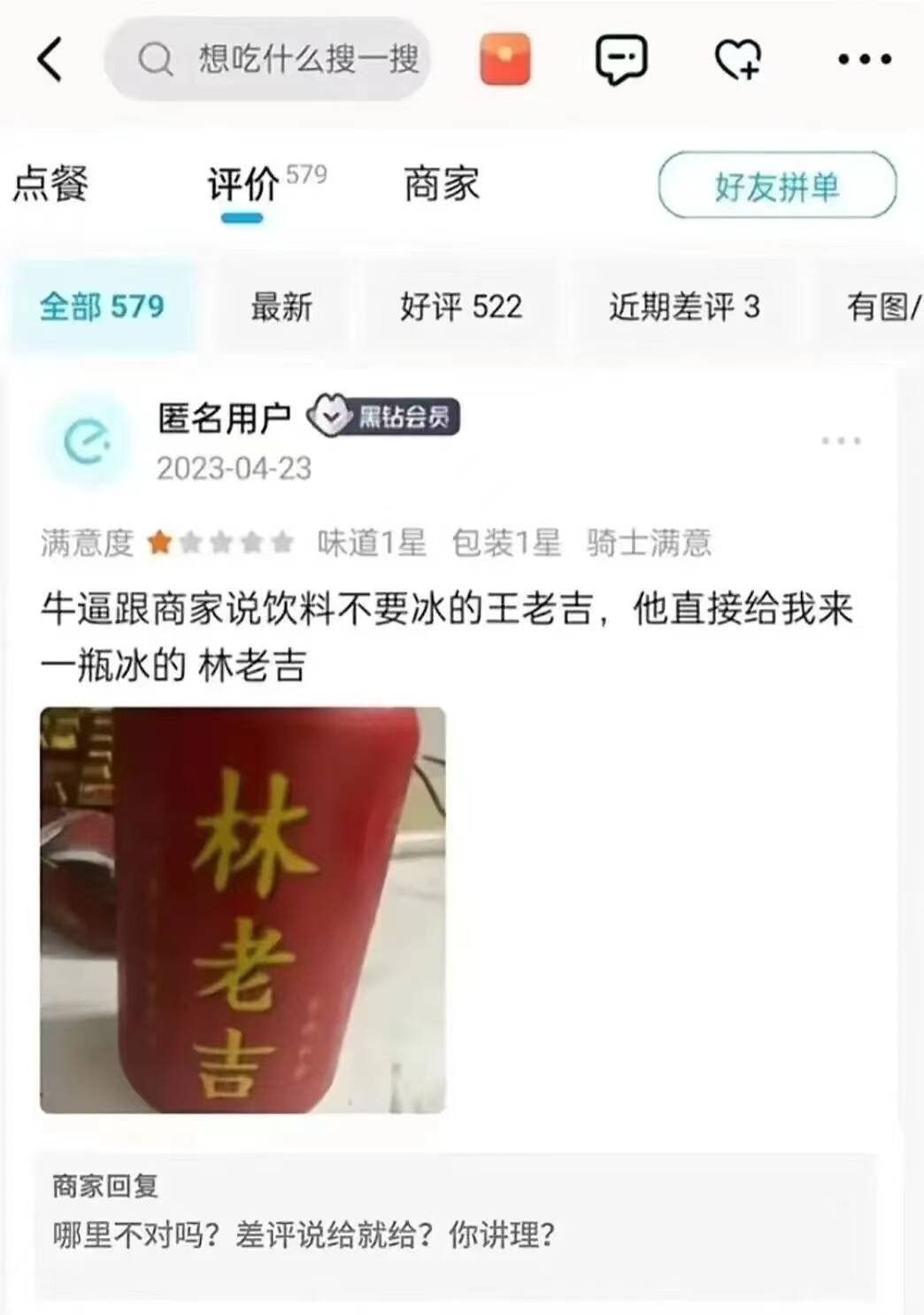The height and width of the screenshot is (1315, 924).
Task: Show 好评 522 reviews
Action: tap(461, 307)
